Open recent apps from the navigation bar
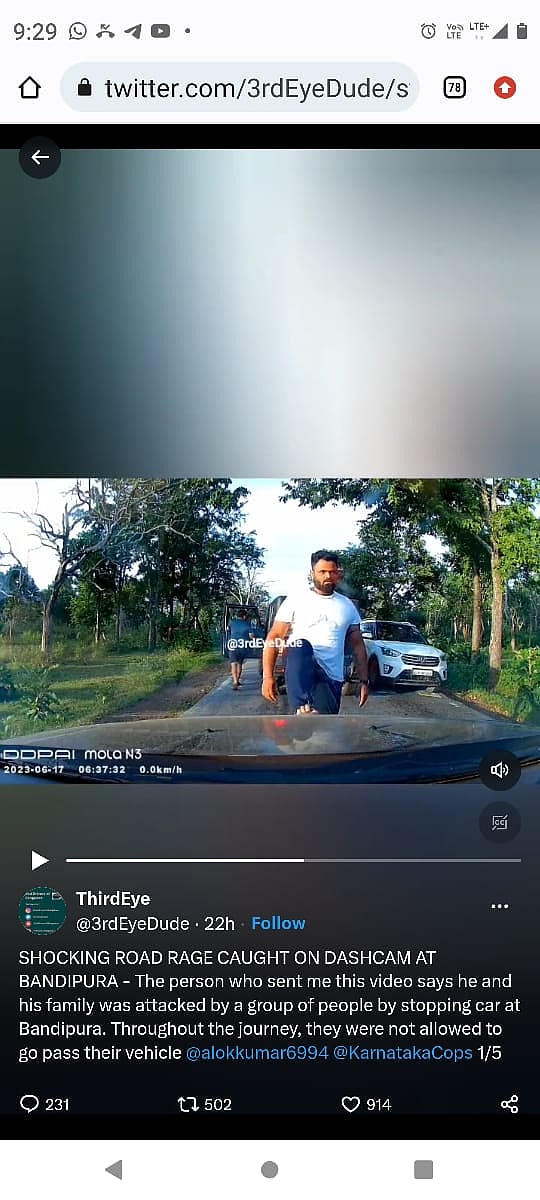This screenshot has height=1200, width=540. pos(423,1169)
